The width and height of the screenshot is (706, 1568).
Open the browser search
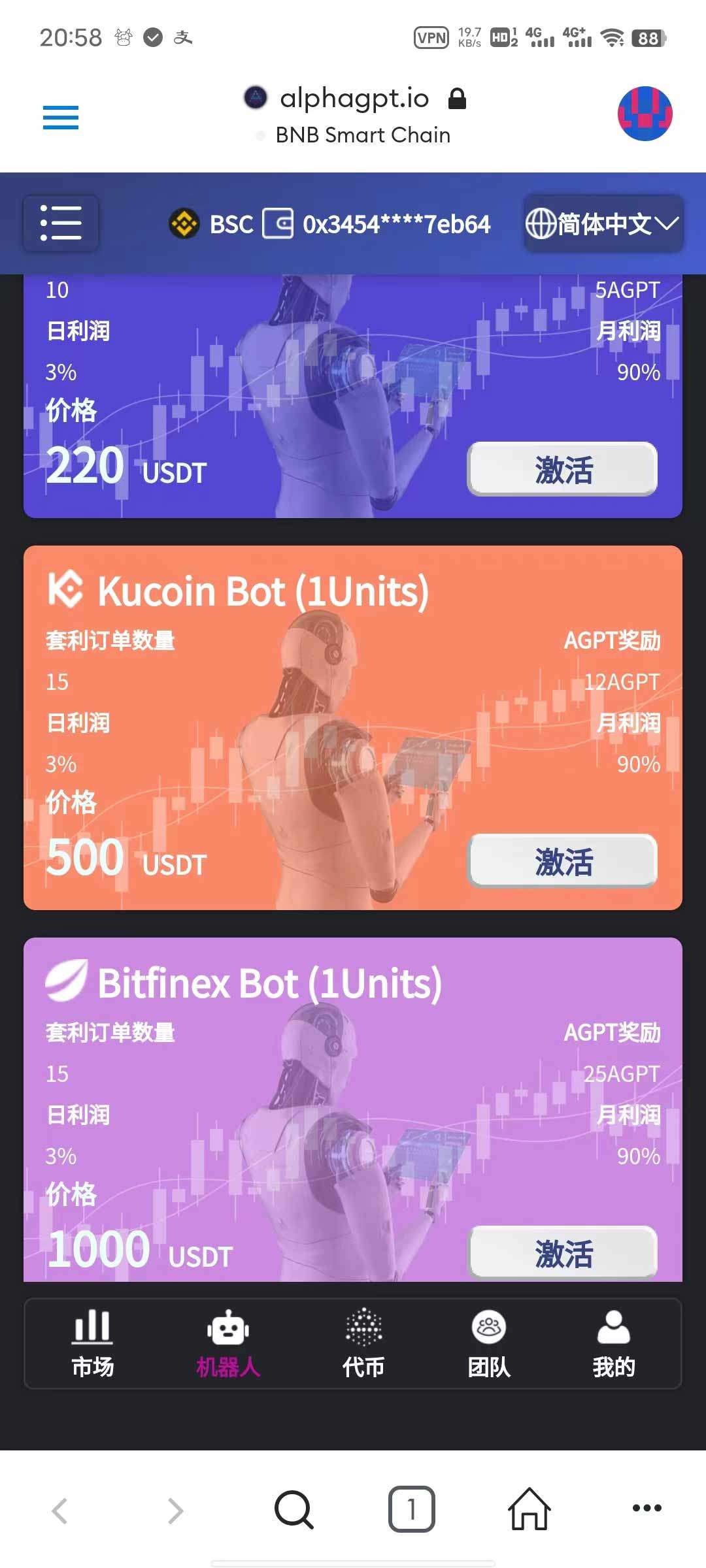[x=294, y=1510]
